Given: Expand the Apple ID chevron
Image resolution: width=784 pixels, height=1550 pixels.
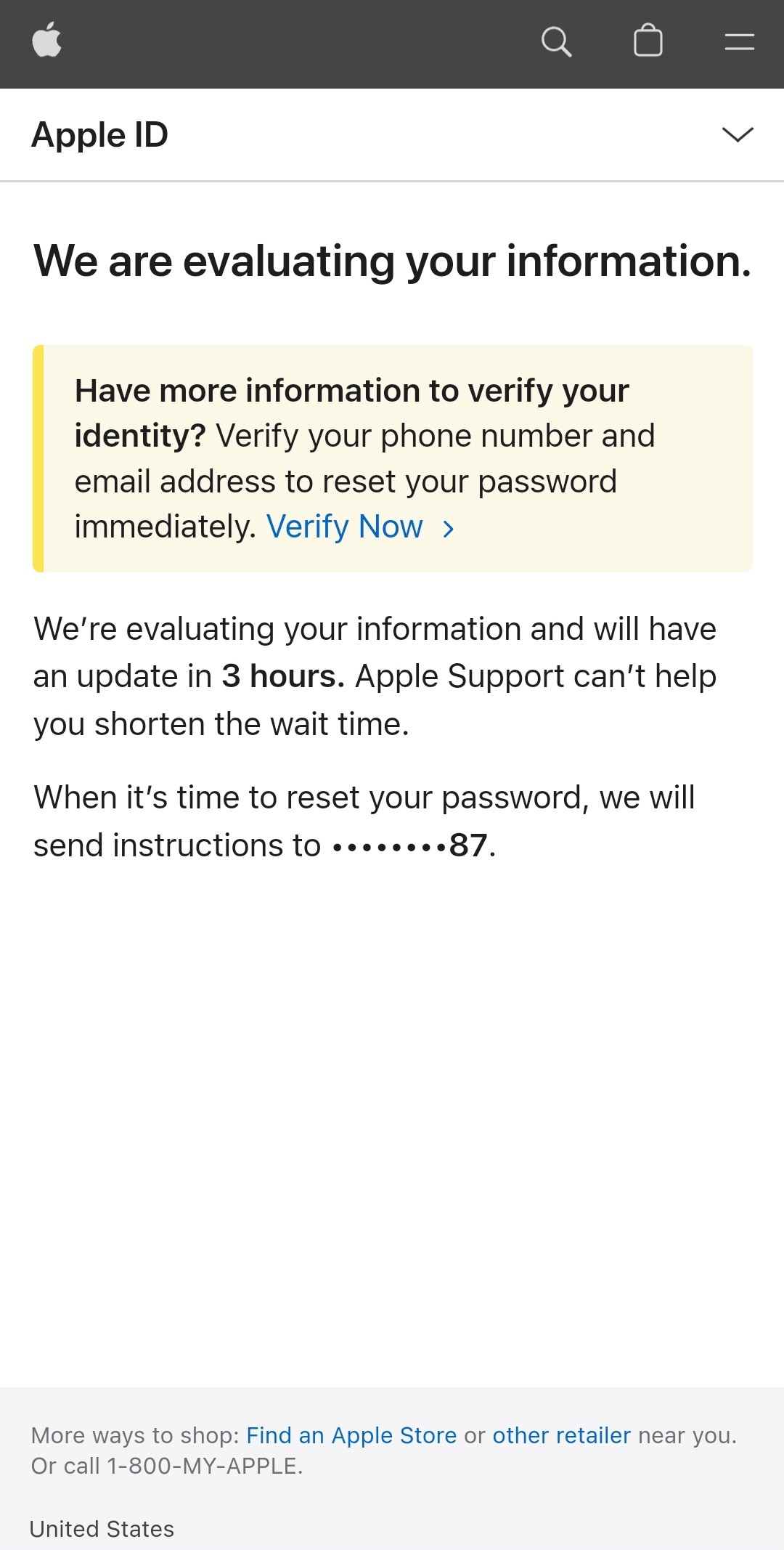Looking at the screenshot, I should pos(738,134).
